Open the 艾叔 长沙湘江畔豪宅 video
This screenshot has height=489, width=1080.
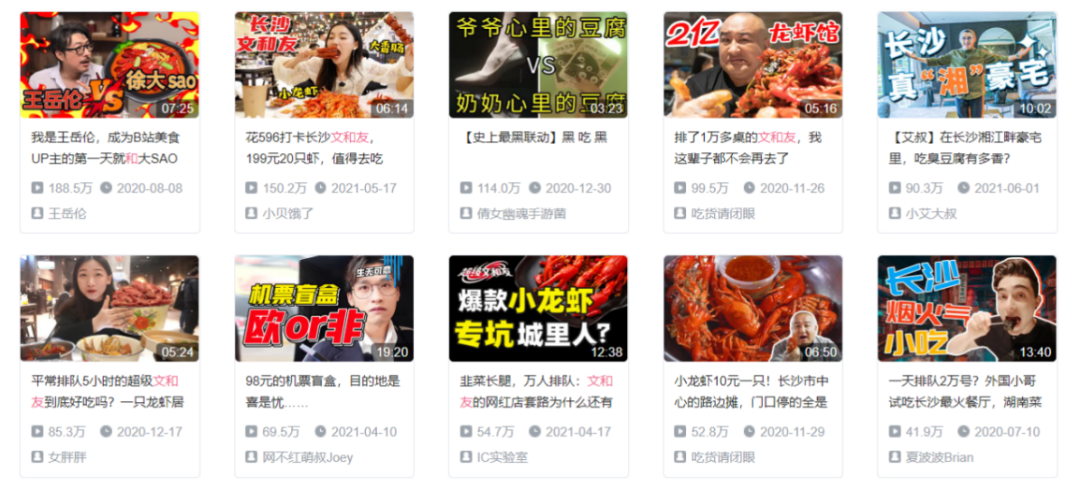[x=966, y=65]
